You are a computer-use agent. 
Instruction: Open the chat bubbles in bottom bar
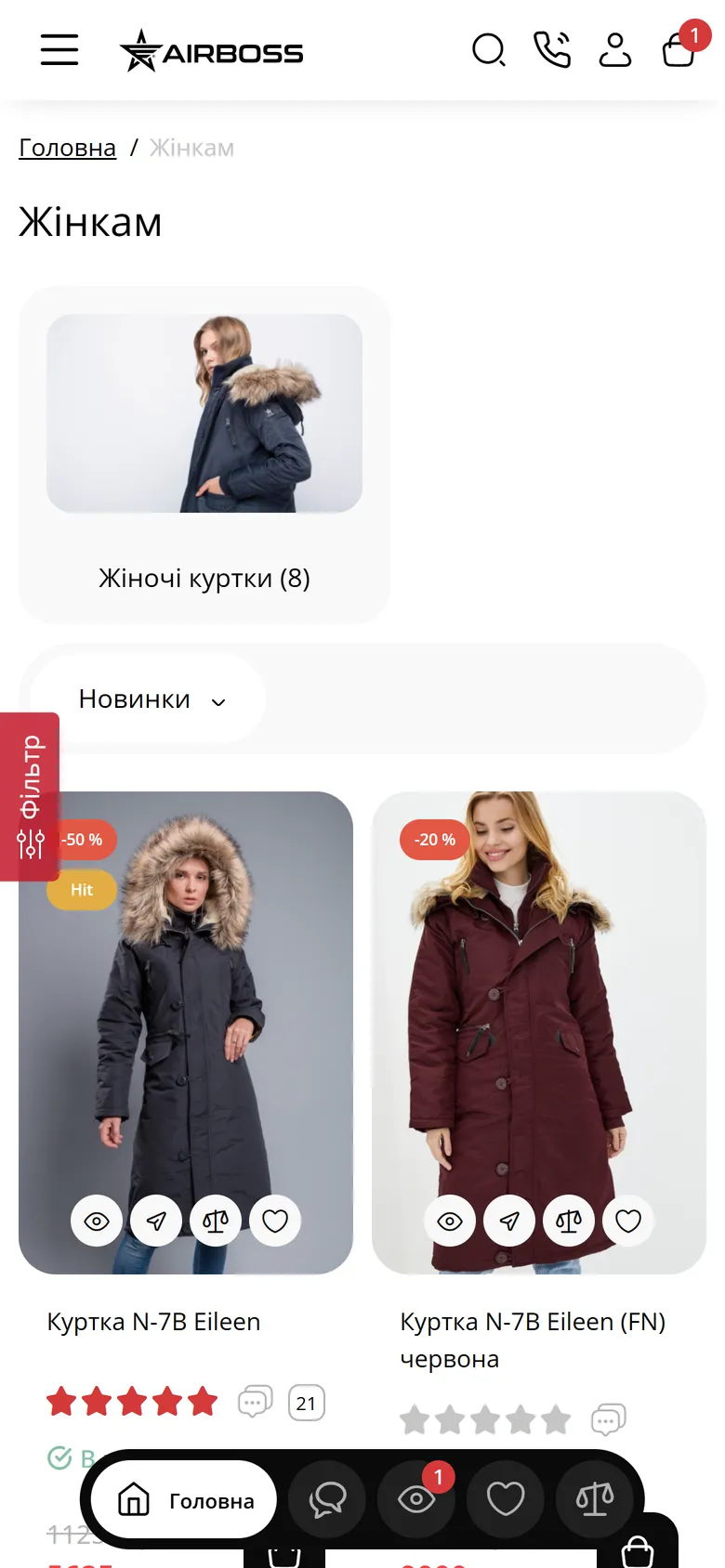327,1499
